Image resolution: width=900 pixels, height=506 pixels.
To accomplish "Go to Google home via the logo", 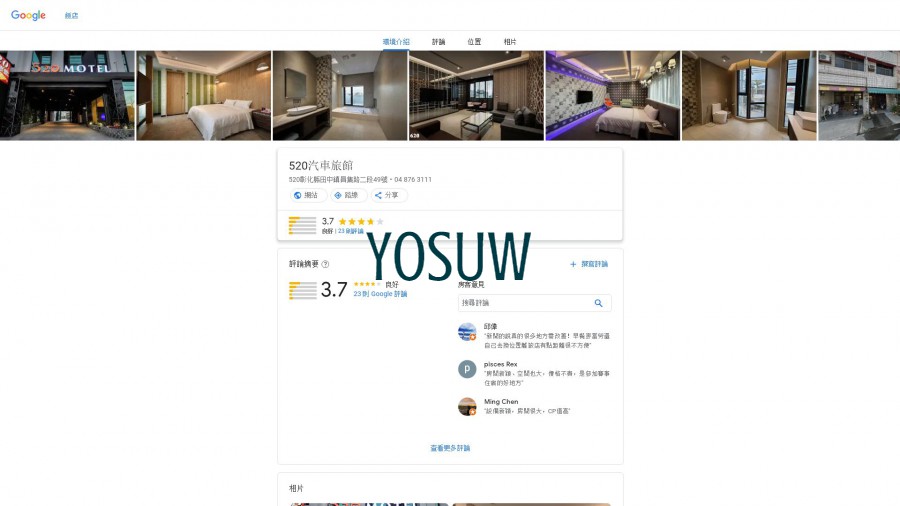I will coord(28,15).
